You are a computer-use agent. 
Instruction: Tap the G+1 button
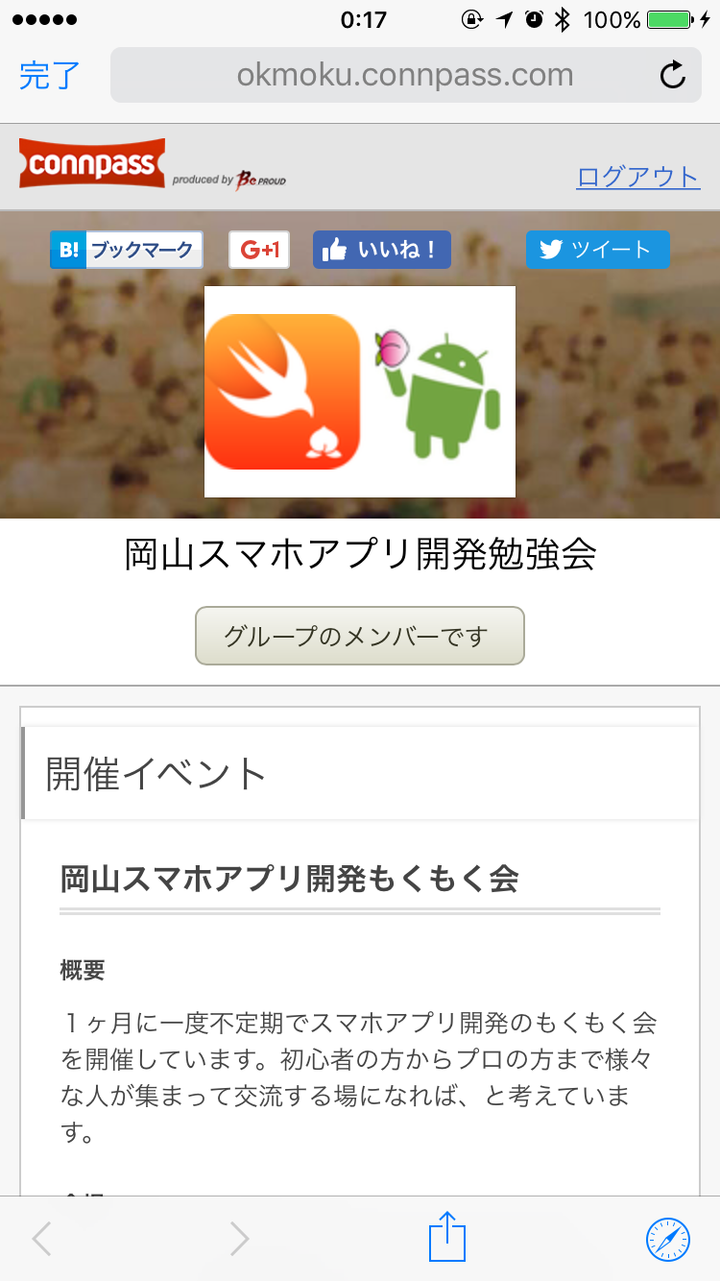[259, 250]
